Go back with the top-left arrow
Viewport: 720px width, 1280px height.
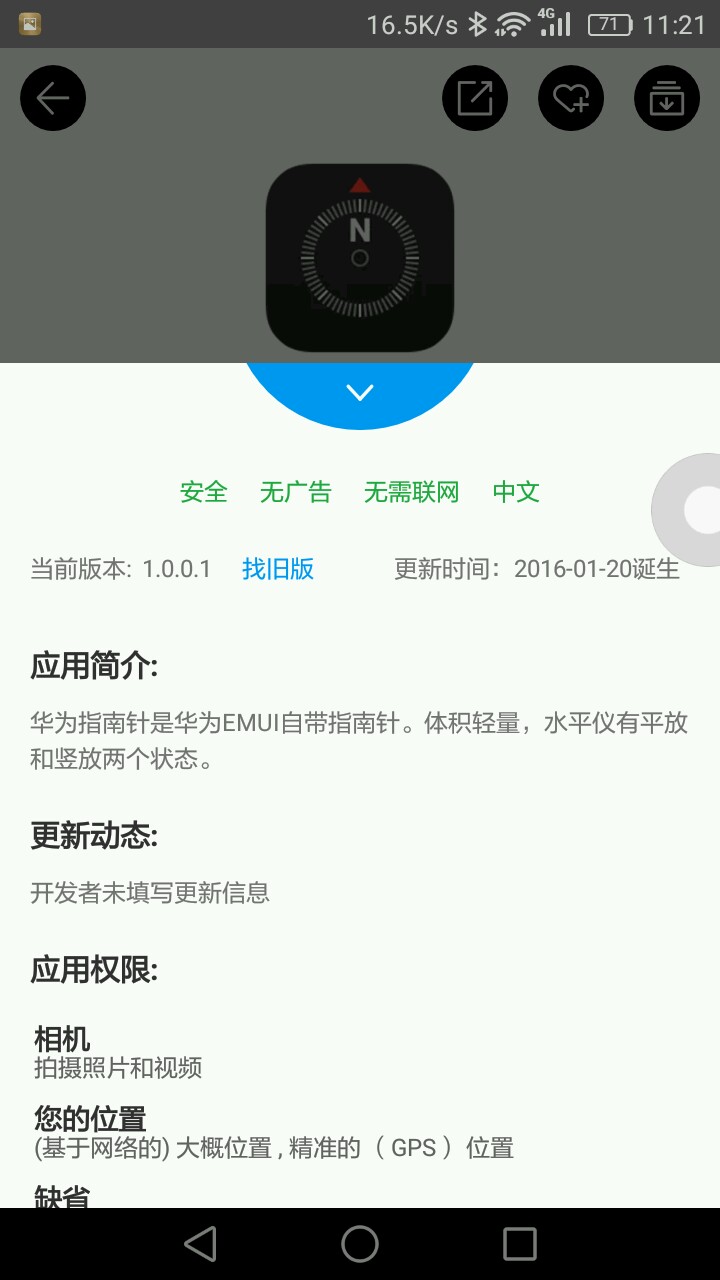[x=53, y=98]
